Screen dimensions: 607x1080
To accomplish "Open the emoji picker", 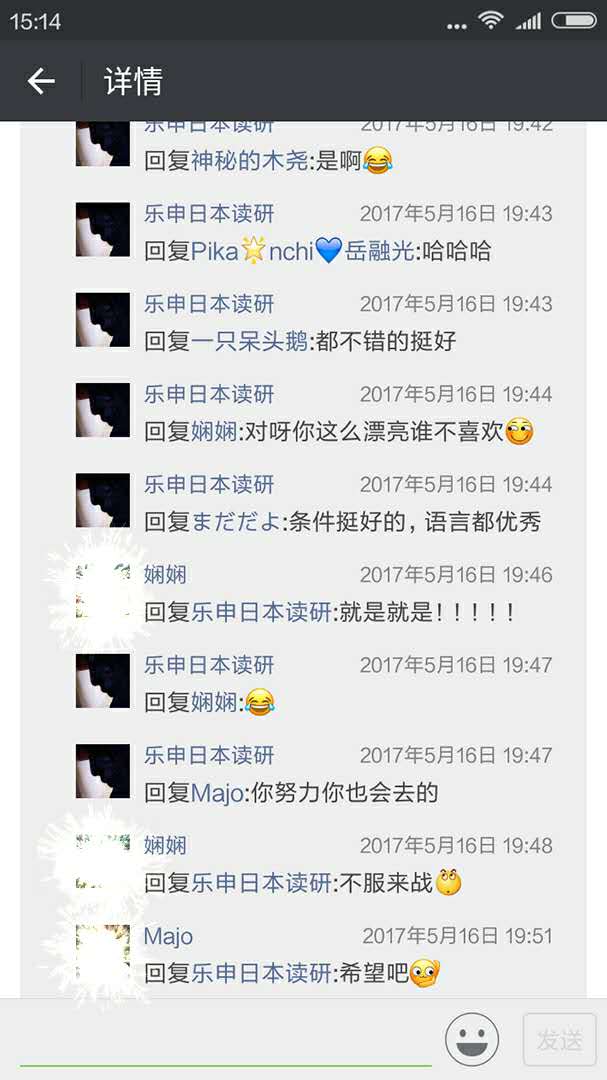I will coord(472,1039).
